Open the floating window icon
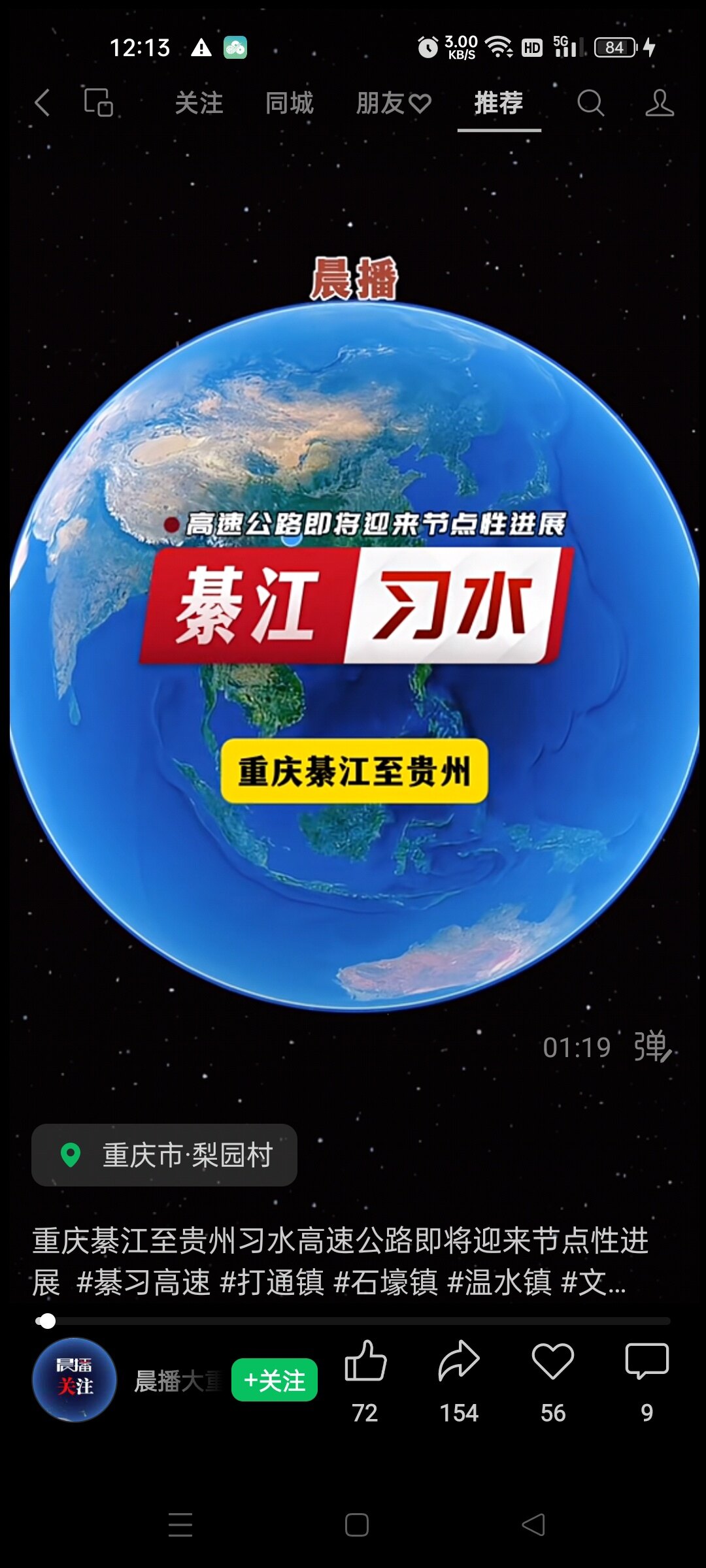This screenshot has width=706, height=1568. click(99, 103)
